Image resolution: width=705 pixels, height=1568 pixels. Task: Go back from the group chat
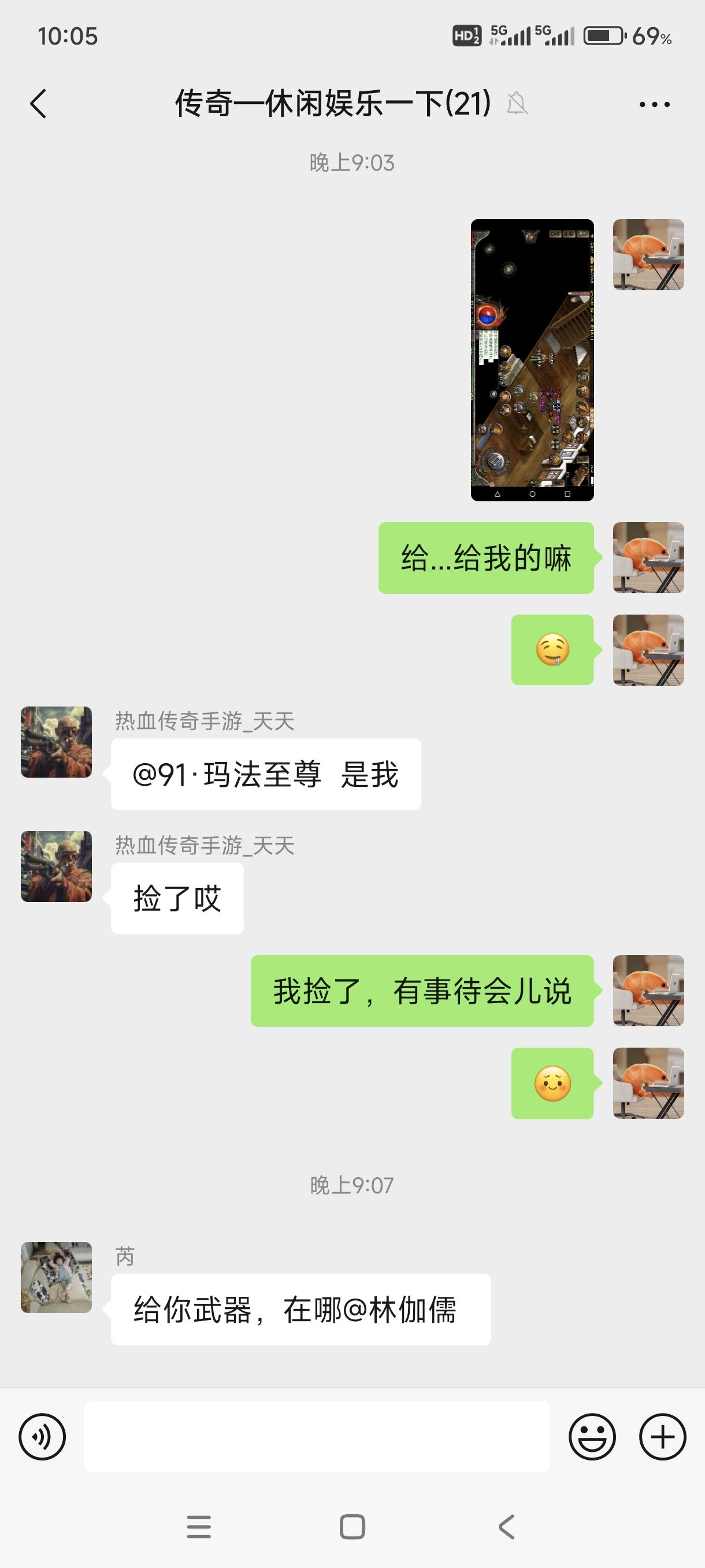click(x=38, y=103)
